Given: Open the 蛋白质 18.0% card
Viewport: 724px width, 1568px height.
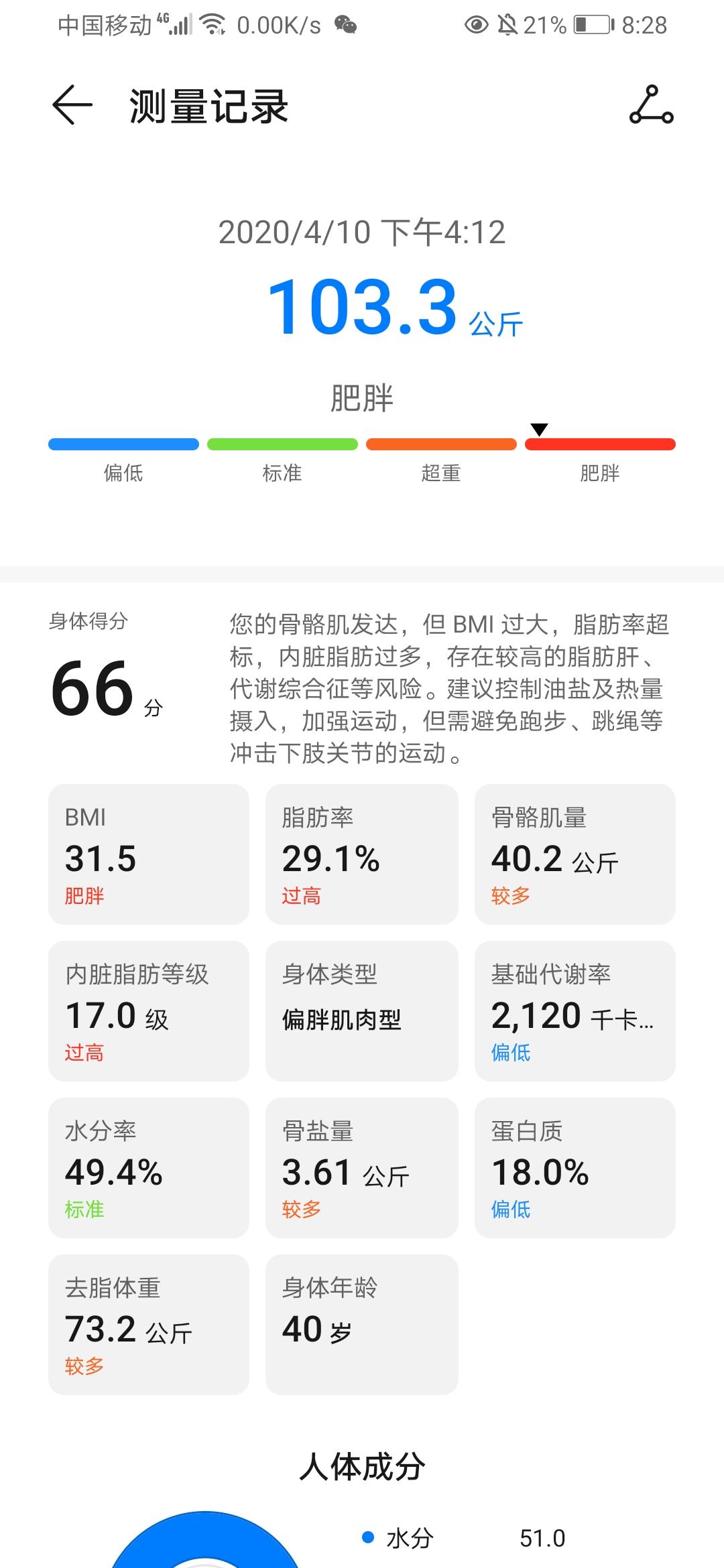Looking at the screenshot, I should tap(575, 1168).
